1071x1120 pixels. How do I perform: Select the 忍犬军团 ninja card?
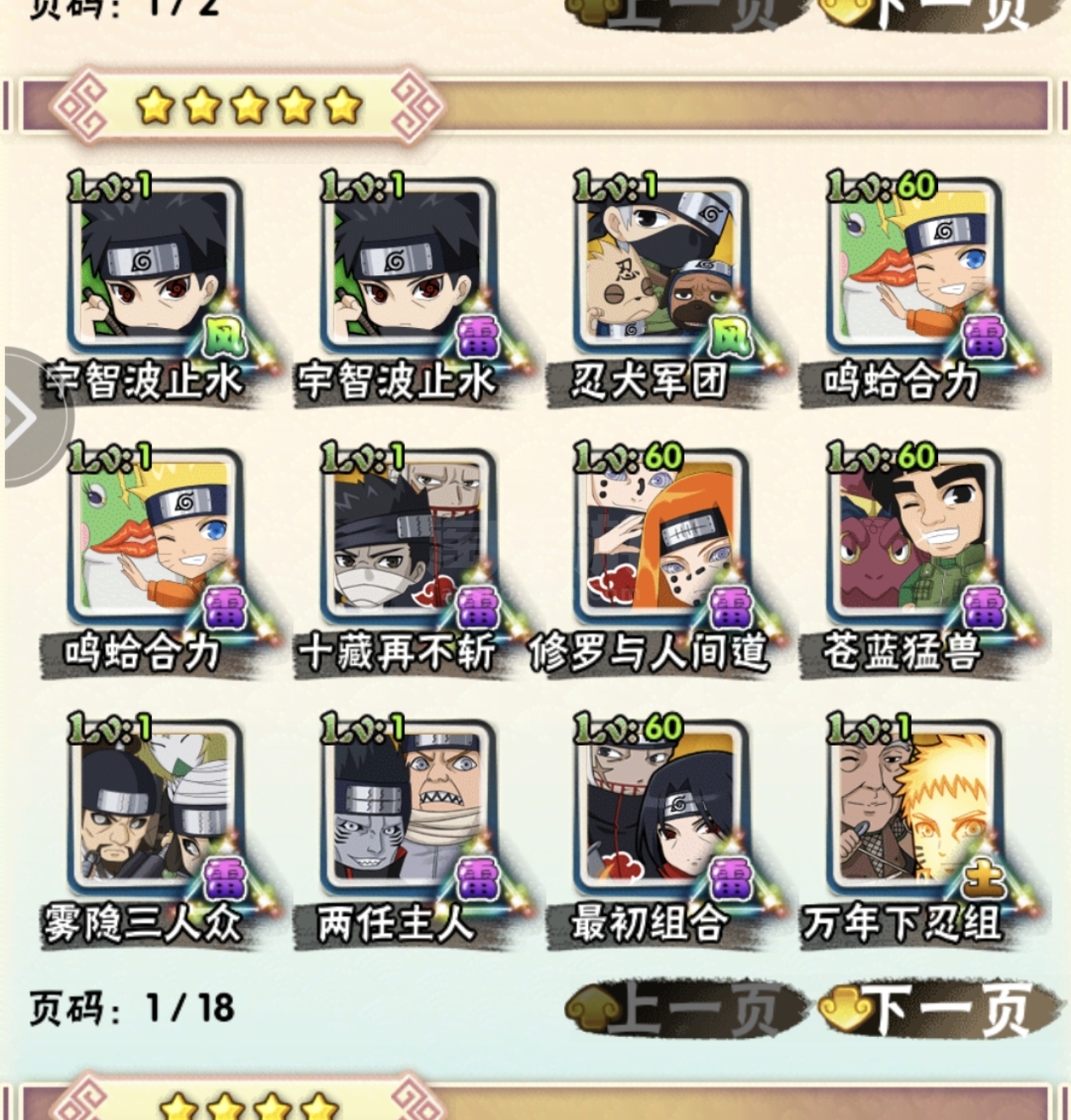click(x=659, y=271)
